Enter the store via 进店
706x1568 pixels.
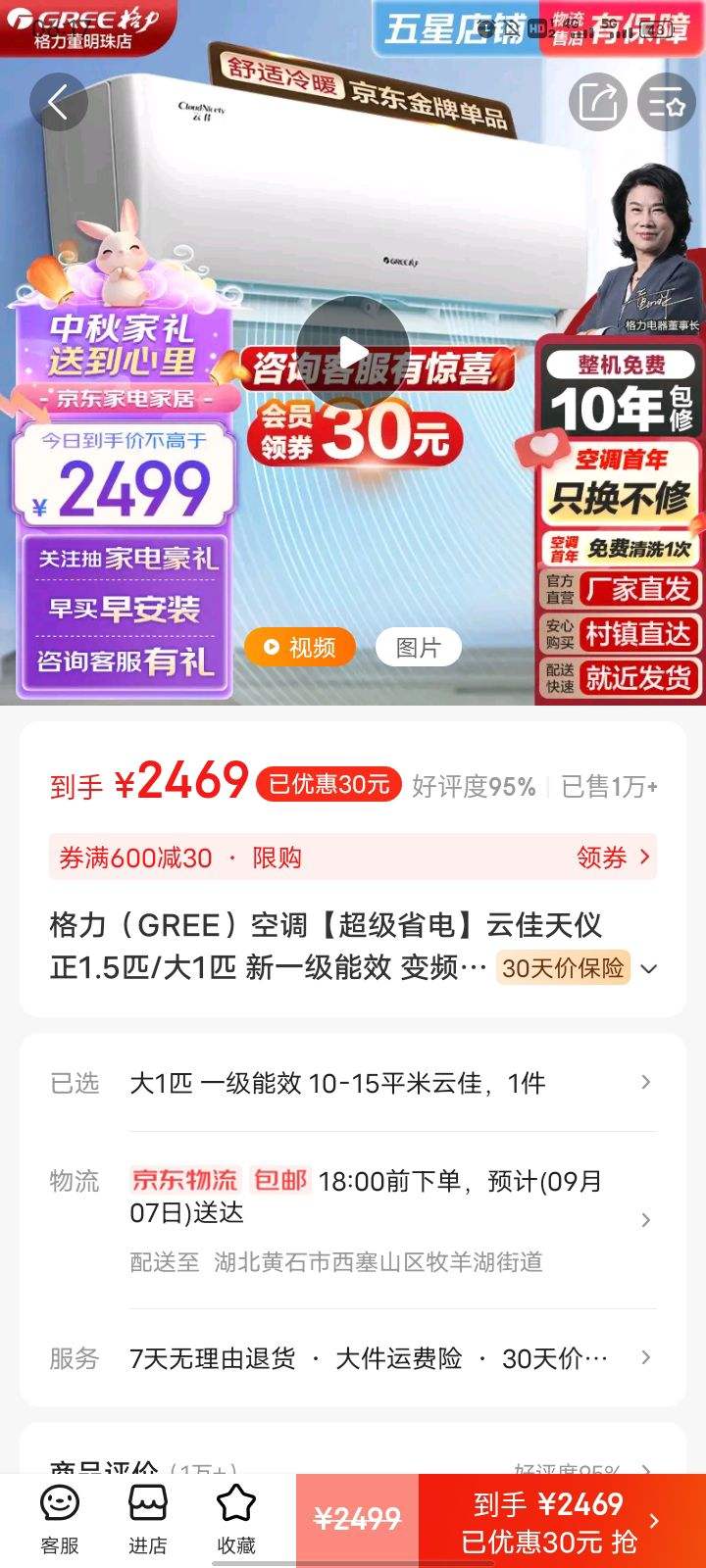[x=148, y=1519]
